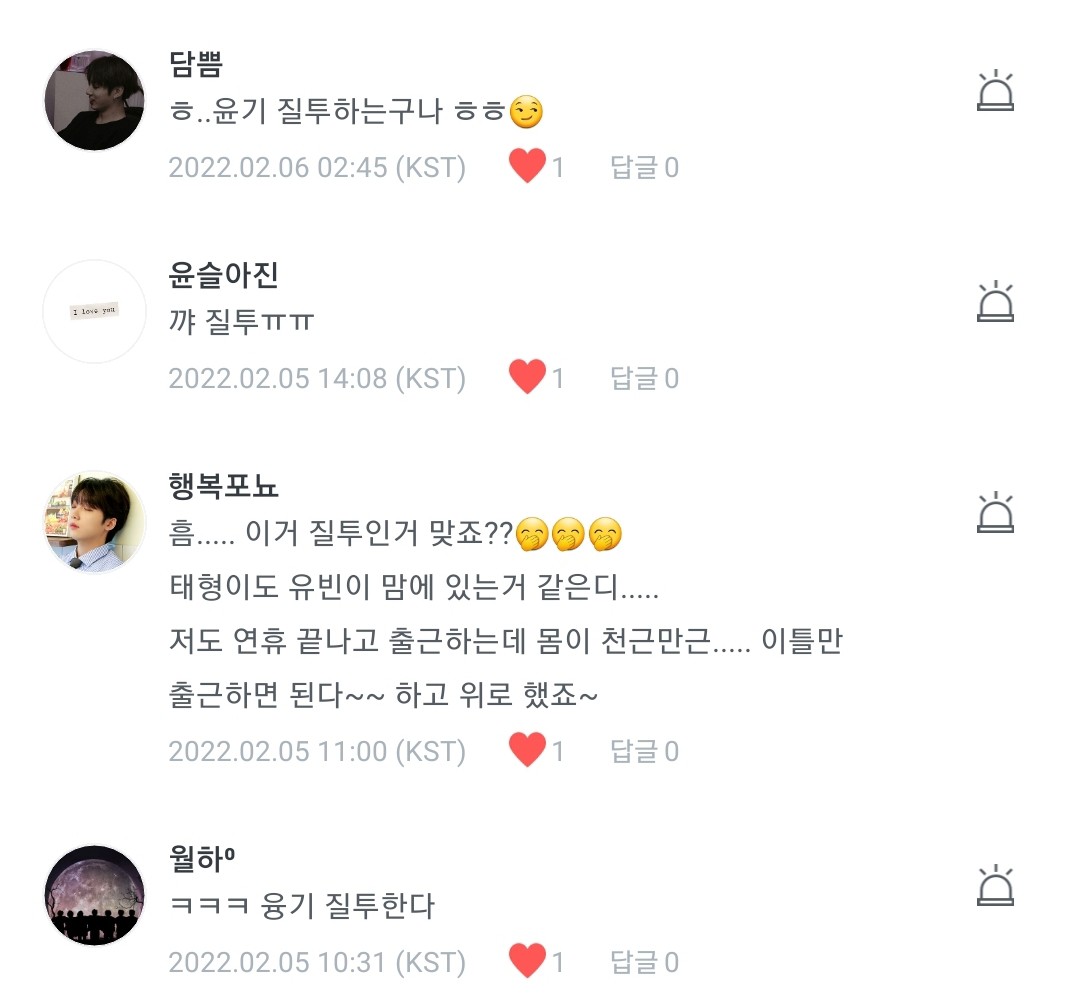Screen dimensions: 1080x996
Task: Open replies on 담쁨's comment
Action: [644, 167]
